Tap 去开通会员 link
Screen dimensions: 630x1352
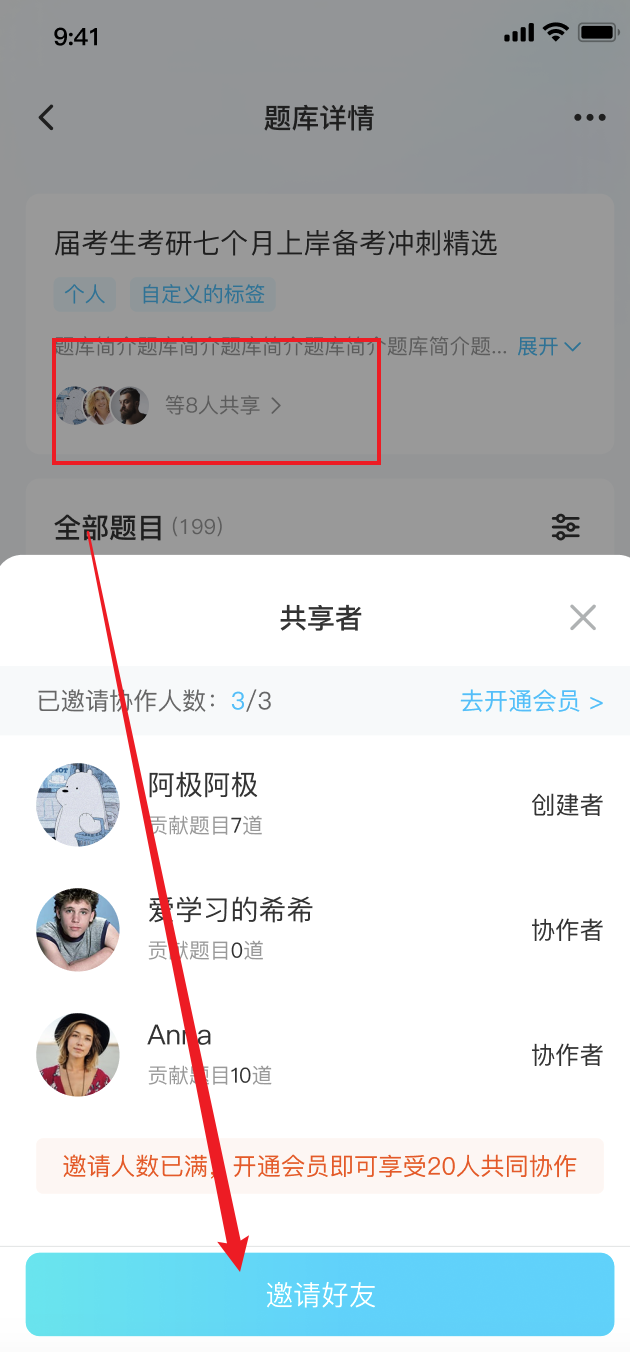point(531,701)
